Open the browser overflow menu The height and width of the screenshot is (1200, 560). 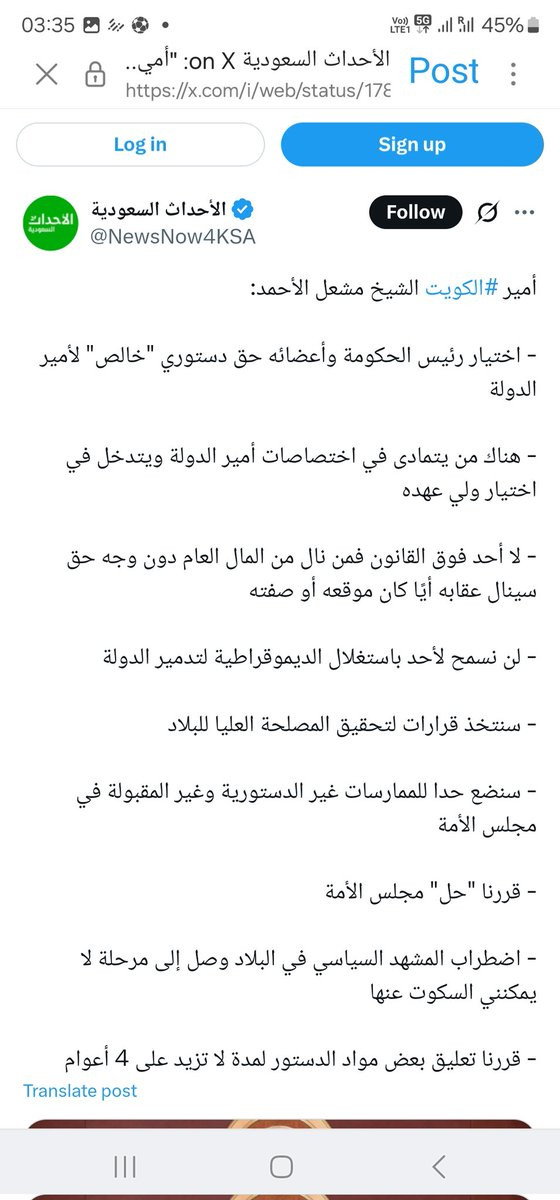pos(514,74)
